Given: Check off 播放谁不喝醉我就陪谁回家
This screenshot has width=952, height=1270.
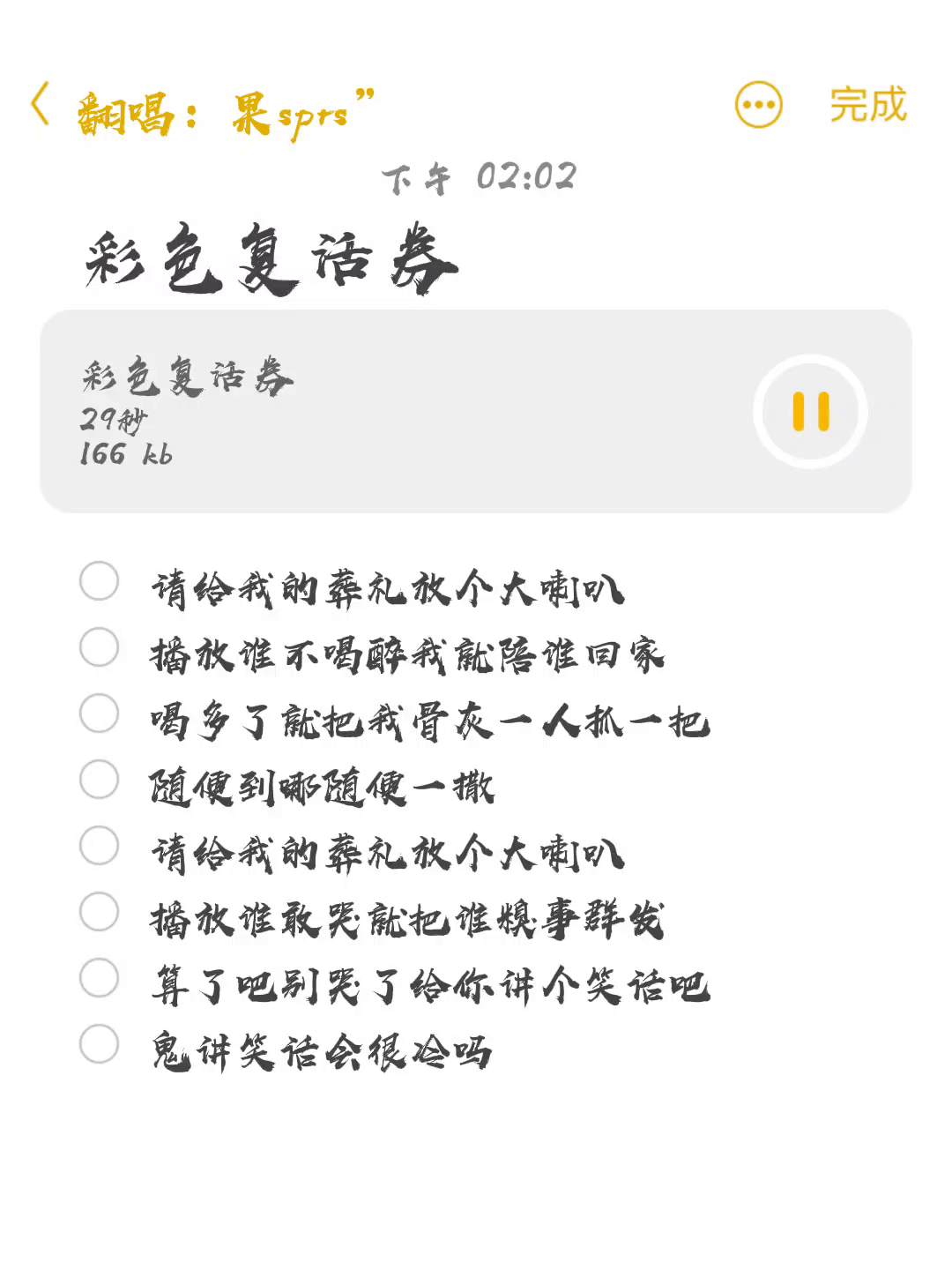Looking at the screenshot, I should click(x=100, y=647).
